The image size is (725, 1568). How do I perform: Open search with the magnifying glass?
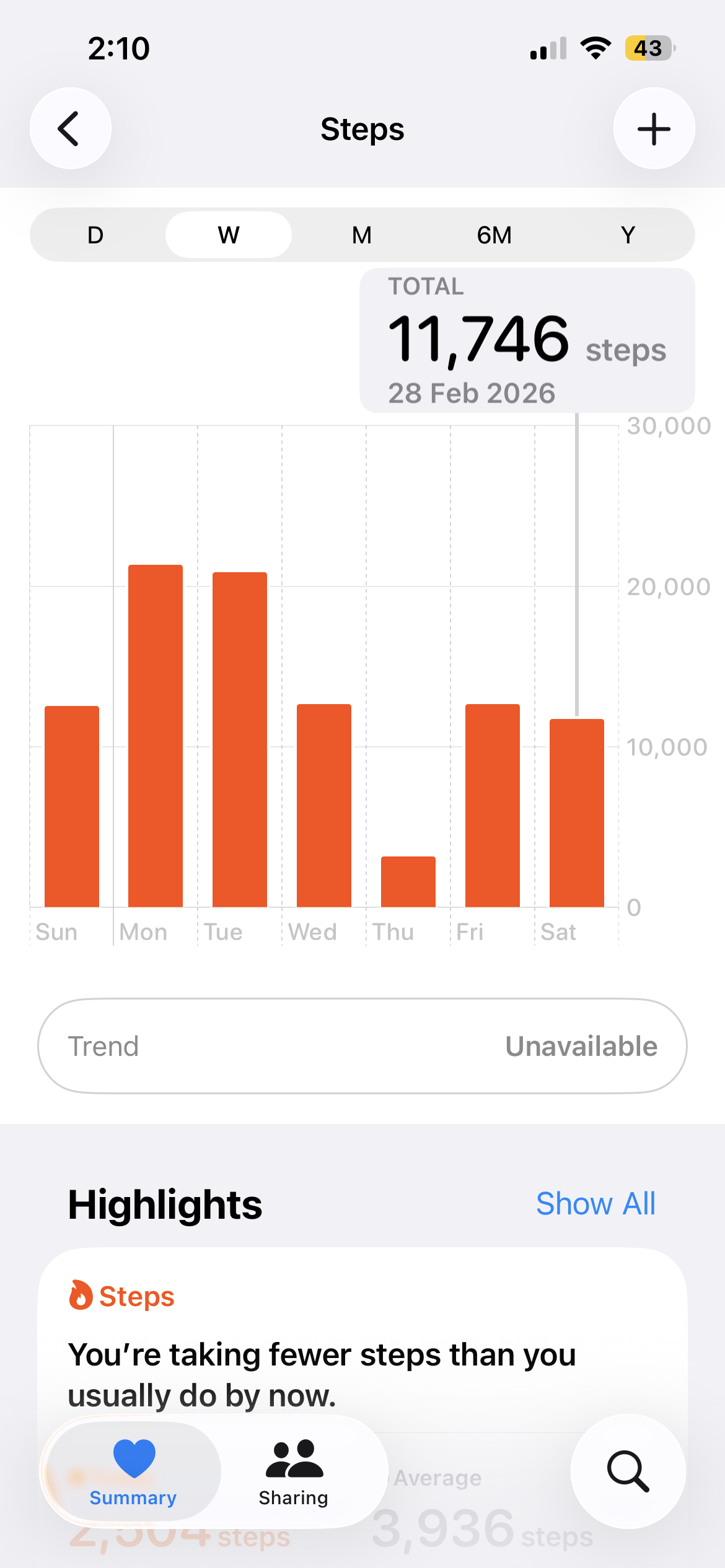click(628, 1471)
